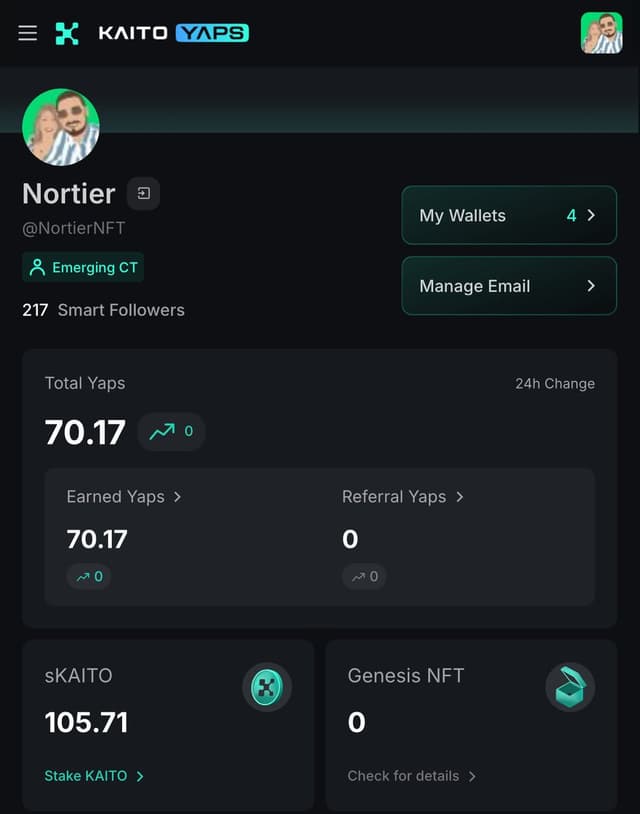Viewport: 640px width, 814px height.
Task: Tap the logout icon beside Nortier
Action: click(143, 193)
